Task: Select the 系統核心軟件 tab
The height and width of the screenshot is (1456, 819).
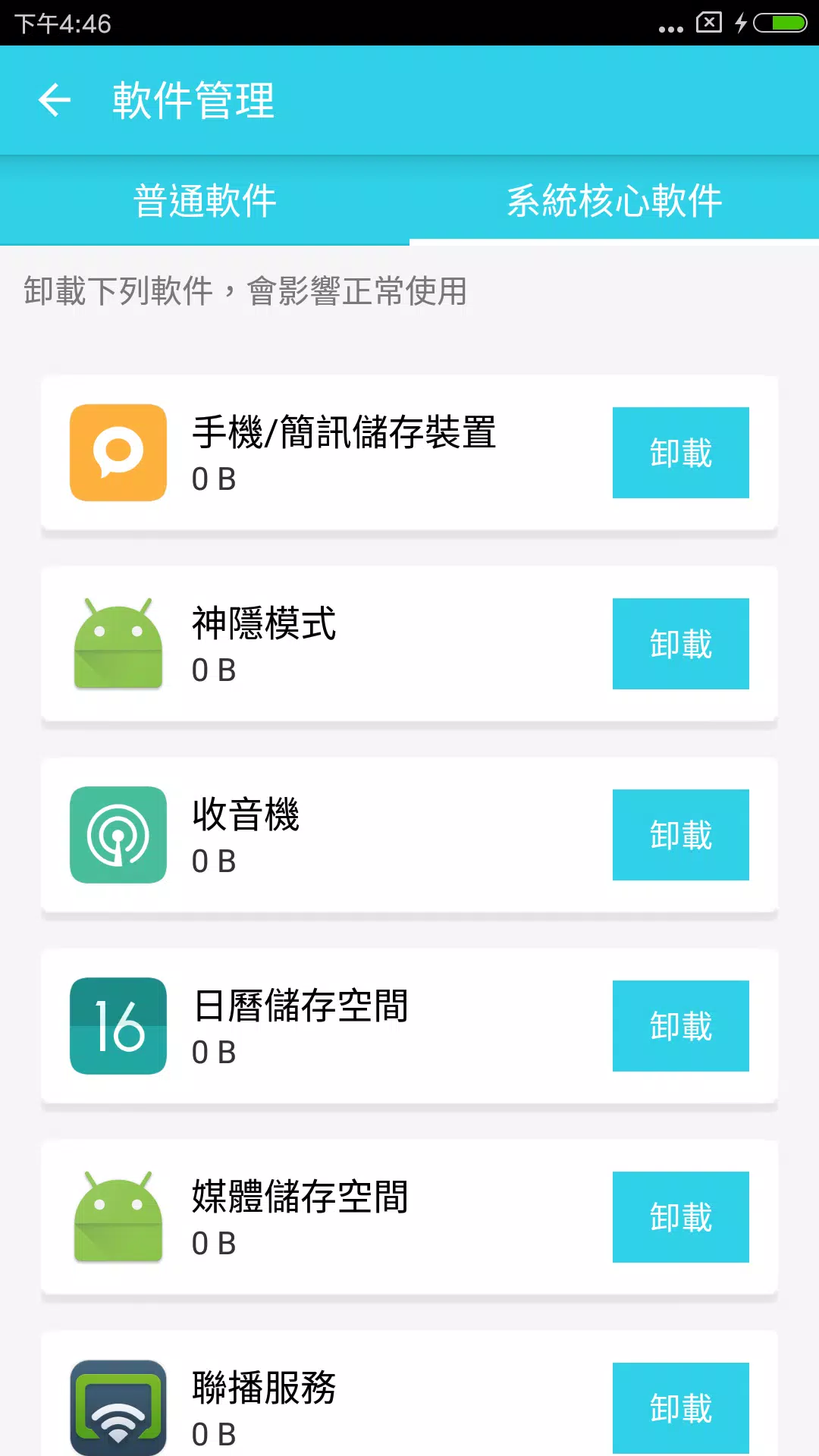Action: pos(614,201)
